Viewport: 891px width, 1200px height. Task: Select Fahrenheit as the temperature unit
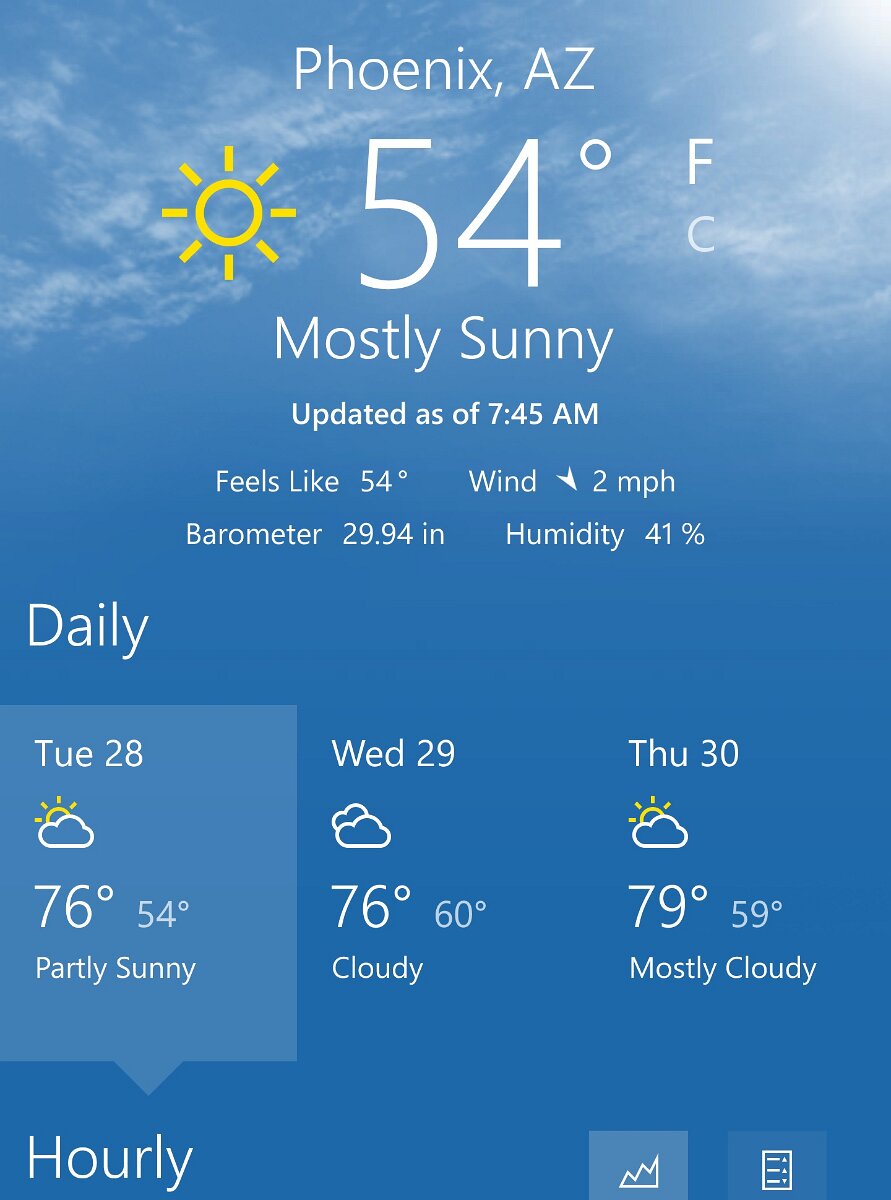coord(700,163)
